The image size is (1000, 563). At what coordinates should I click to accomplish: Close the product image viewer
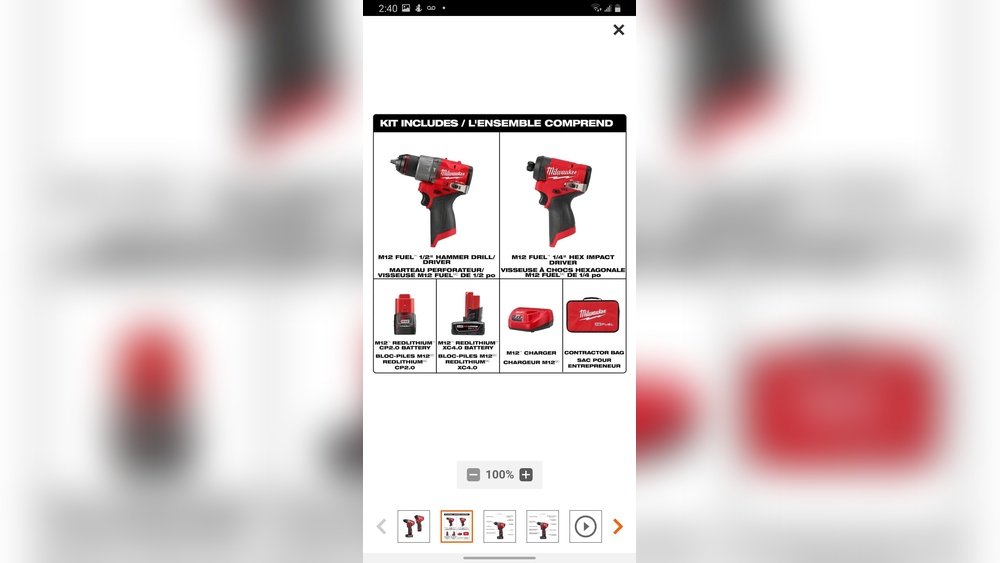[618, 30]
